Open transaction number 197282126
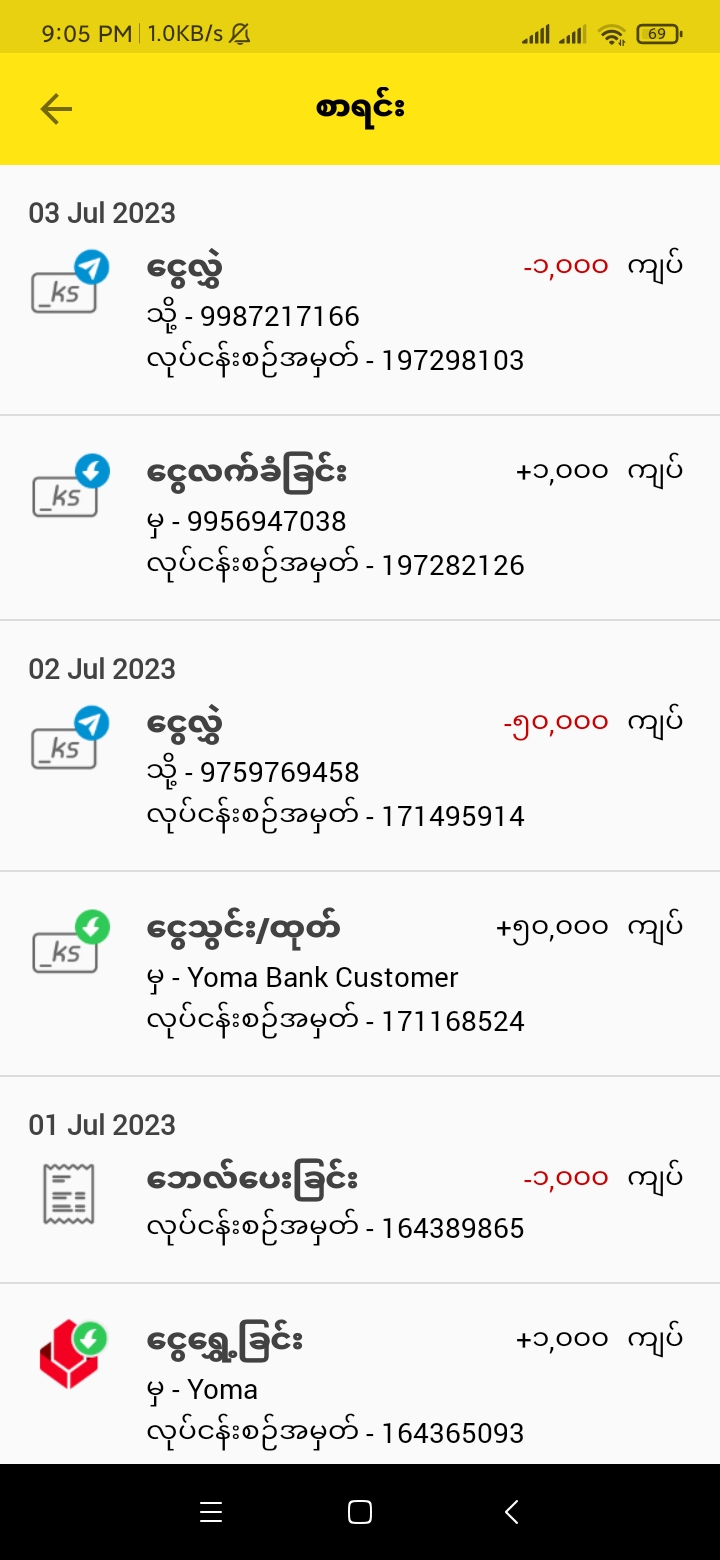The width and height of the screenshot is (720, 1560). 360,520
